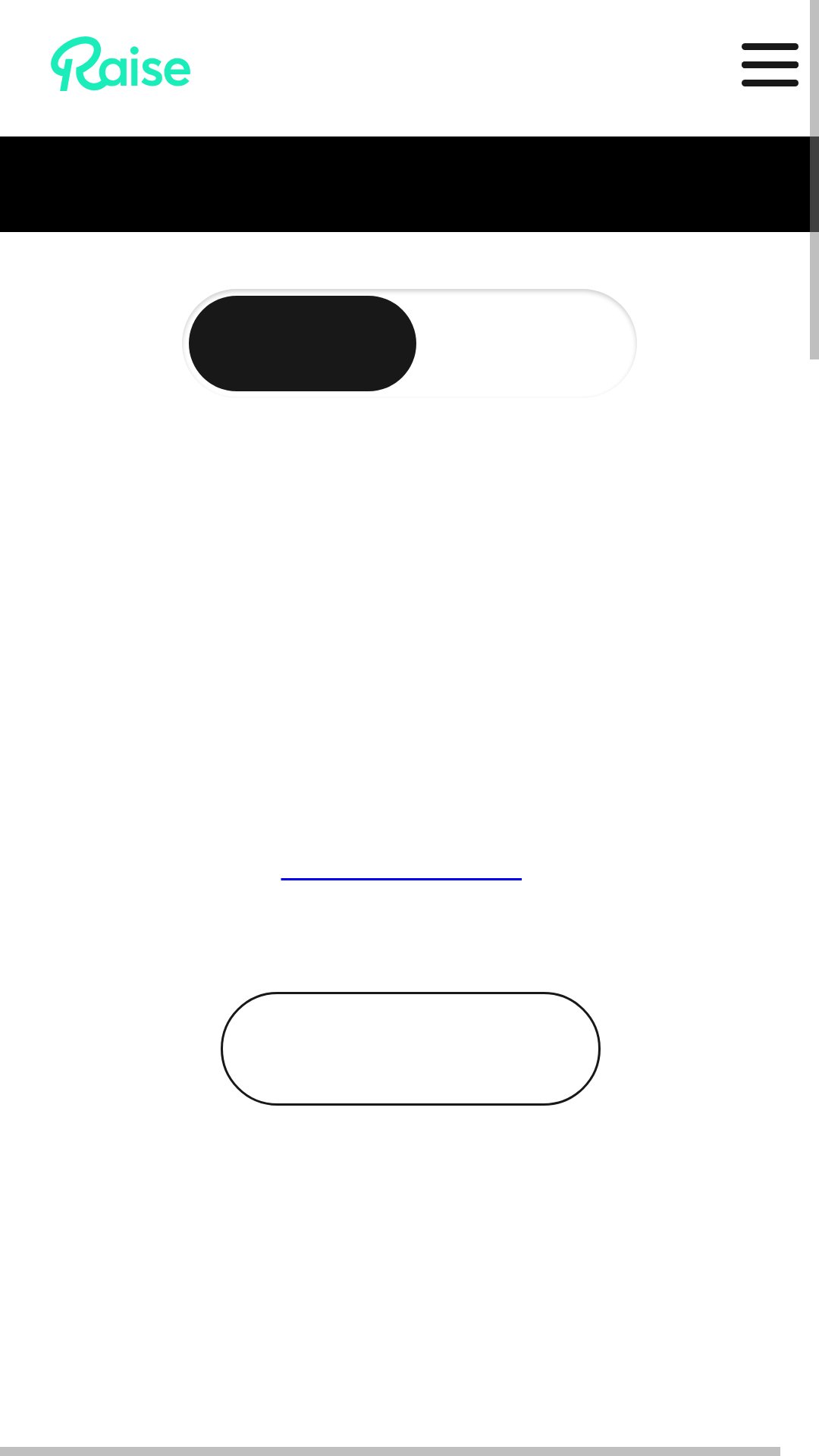The image size is (819, 1456).
Task: Select the dark highlighted toggle segment
Action: (x=303, y=344)
